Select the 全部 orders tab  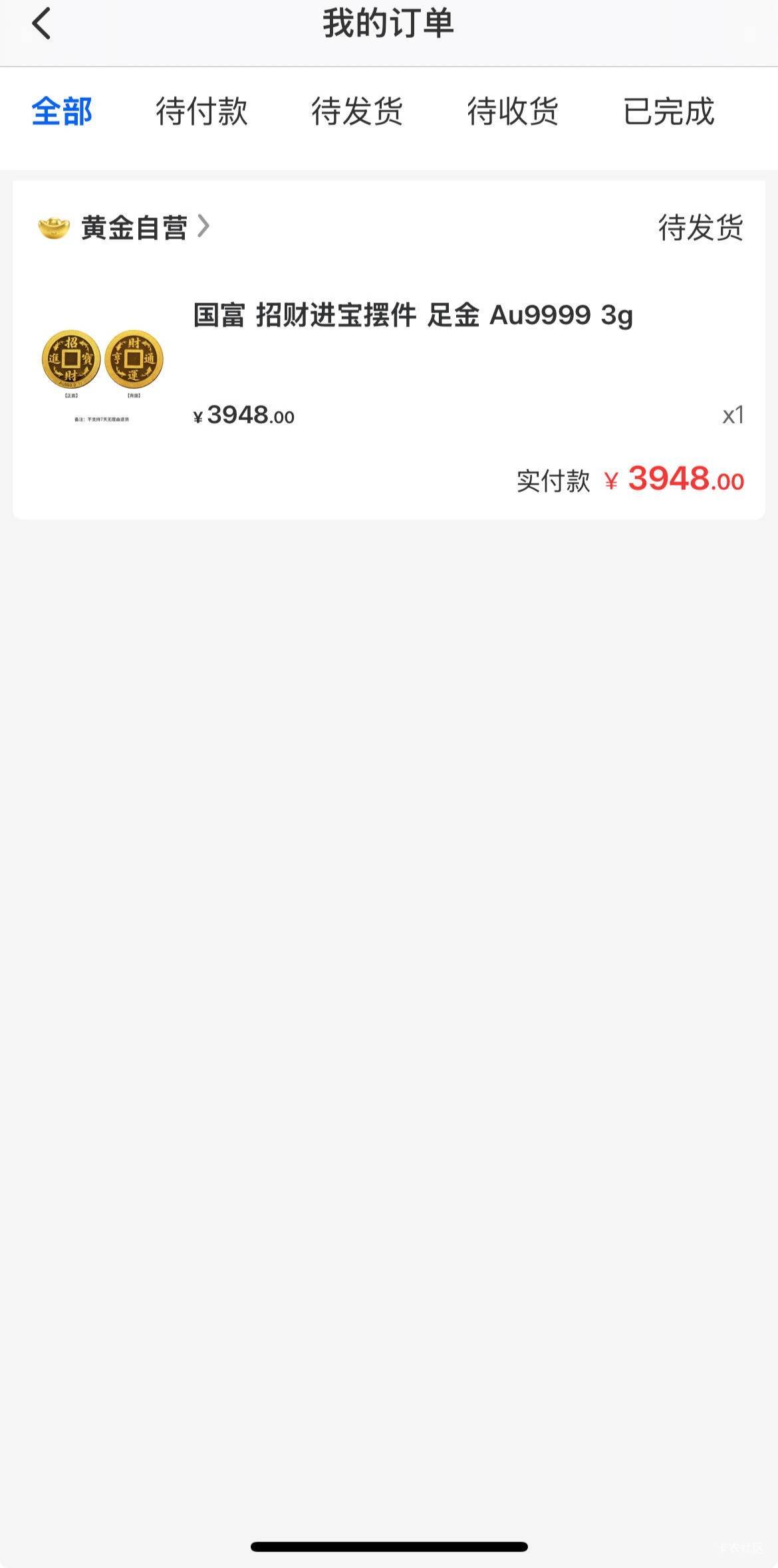[x=62, y=111]
